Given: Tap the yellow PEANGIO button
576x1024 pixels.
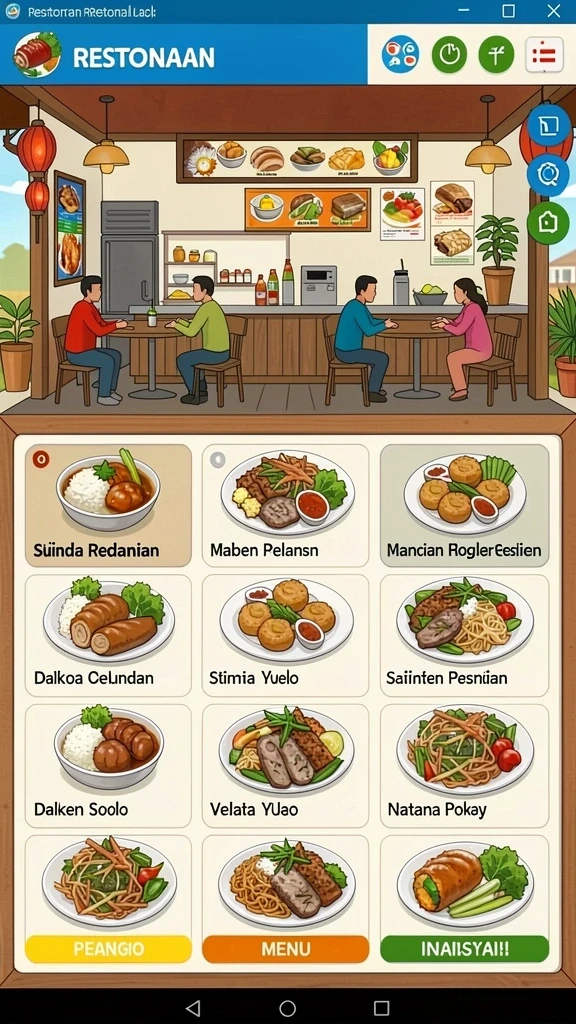Looking at the screenshot, I should (x=108, y=949).
